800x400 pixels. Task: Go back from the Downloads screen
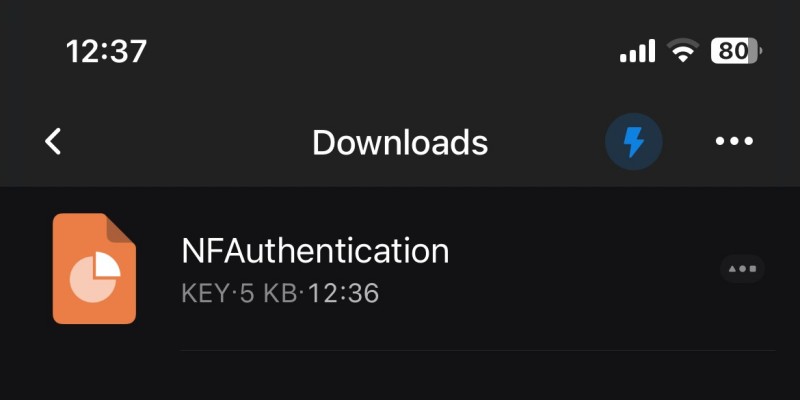(x=54, y=142)
